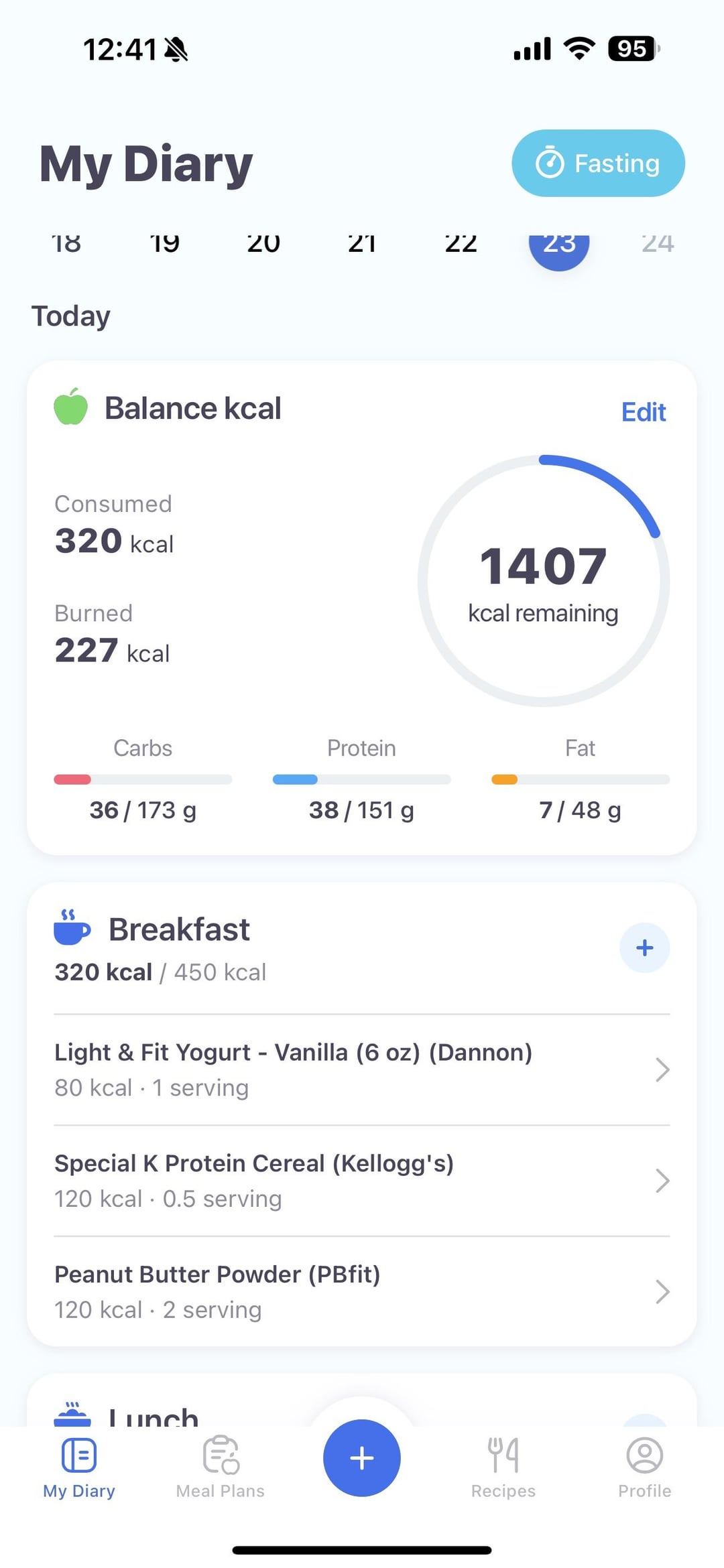Select date 22 in the calendar
This screenshot has width=724, height=1568.
point(461,244)
